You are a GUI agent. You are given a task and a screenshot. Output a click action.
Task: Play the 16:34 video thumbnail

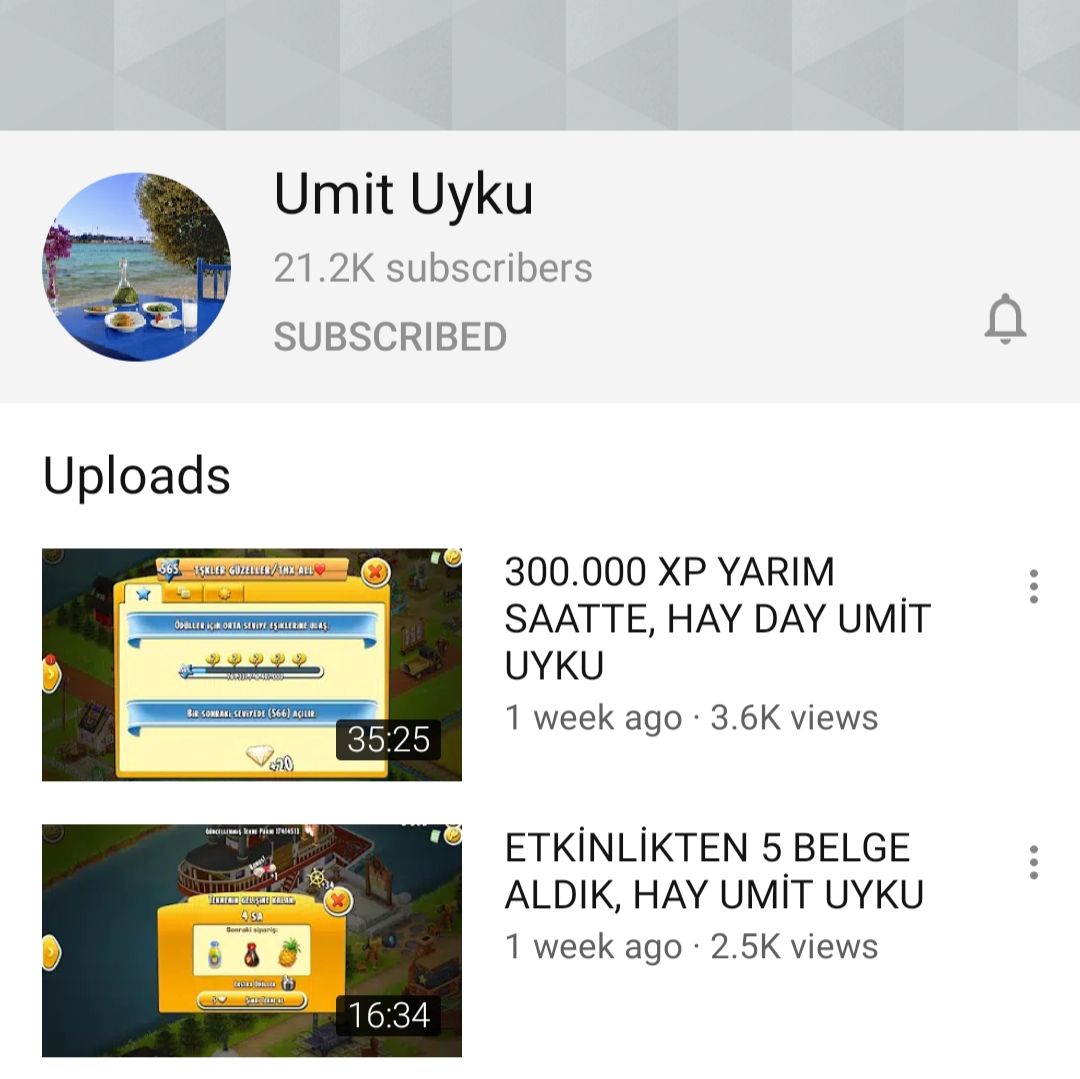tap(251, 940)
